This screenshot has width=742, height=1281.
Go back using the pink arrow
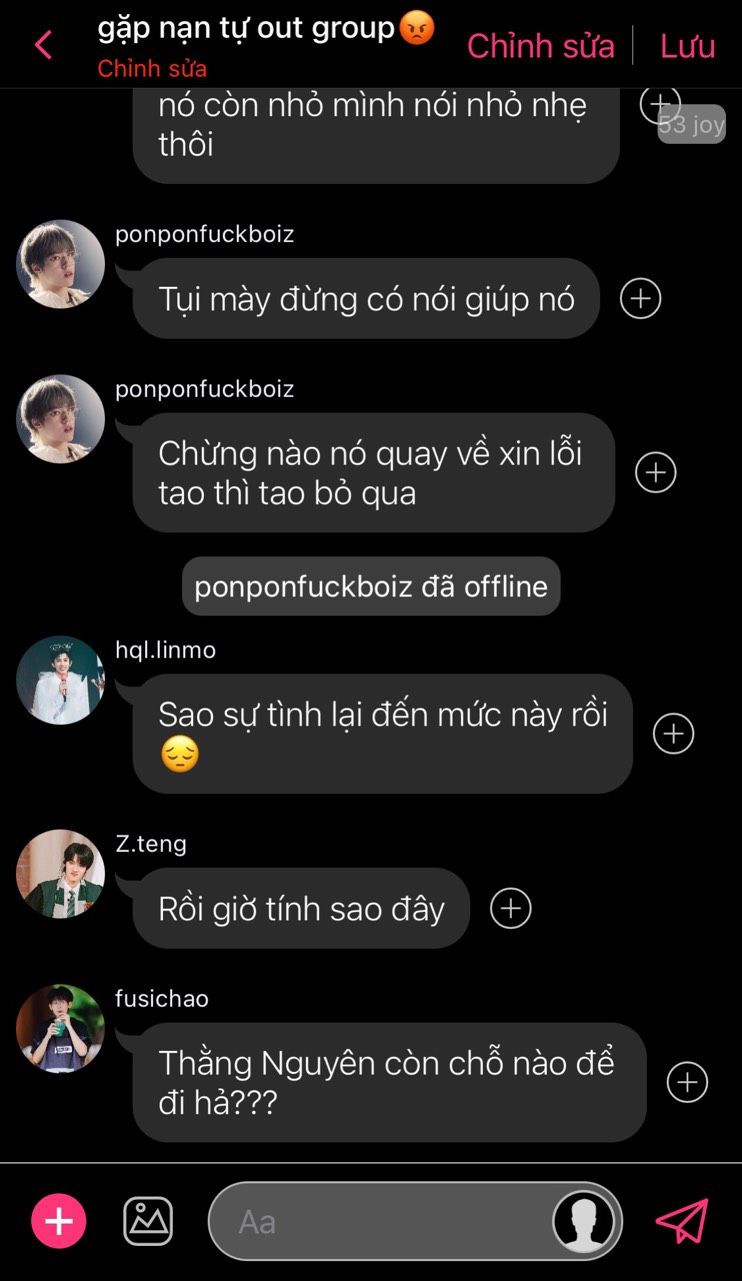(x=43, y=45)
